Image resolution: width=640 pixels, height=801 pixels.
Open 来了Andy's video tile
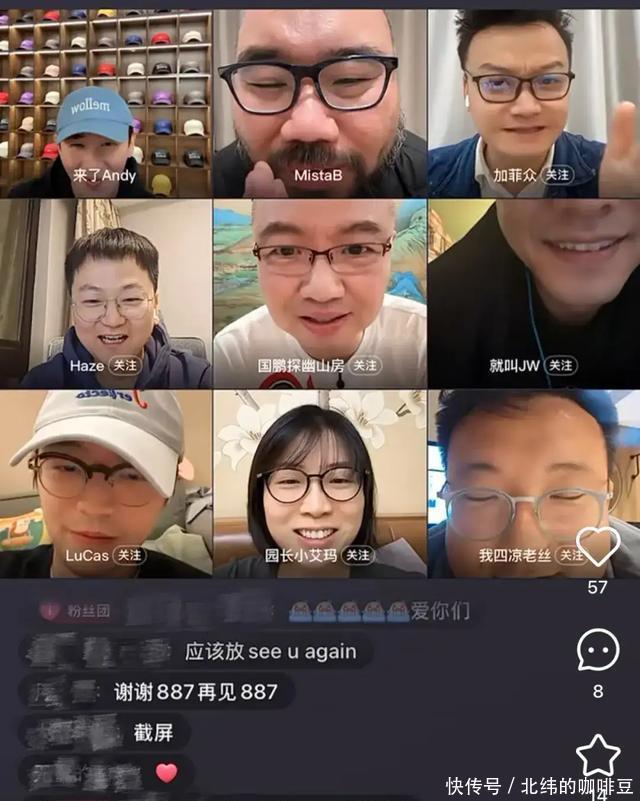pos(107,100)
